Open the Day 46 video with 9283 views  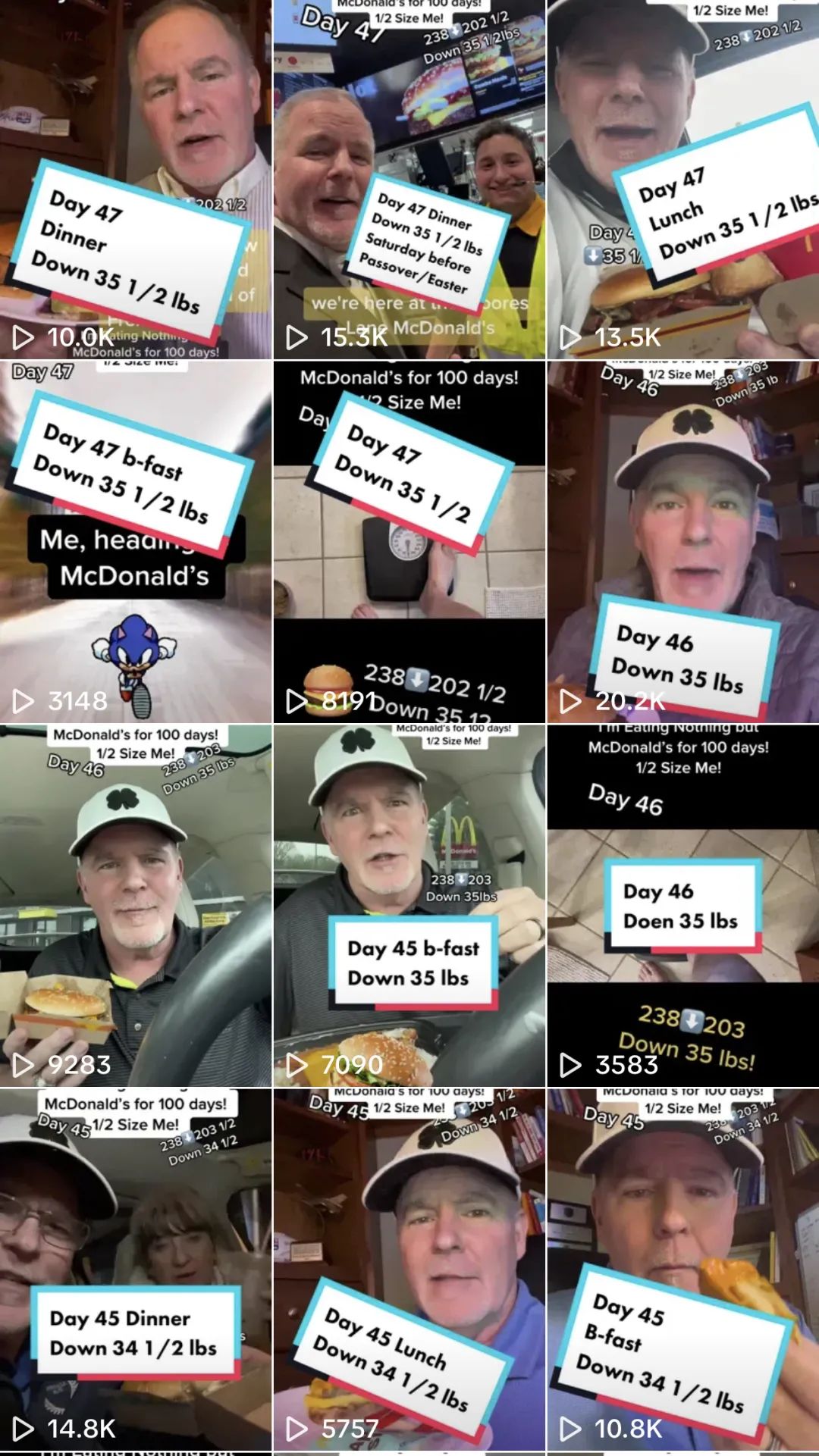click(x=136, y=906)
